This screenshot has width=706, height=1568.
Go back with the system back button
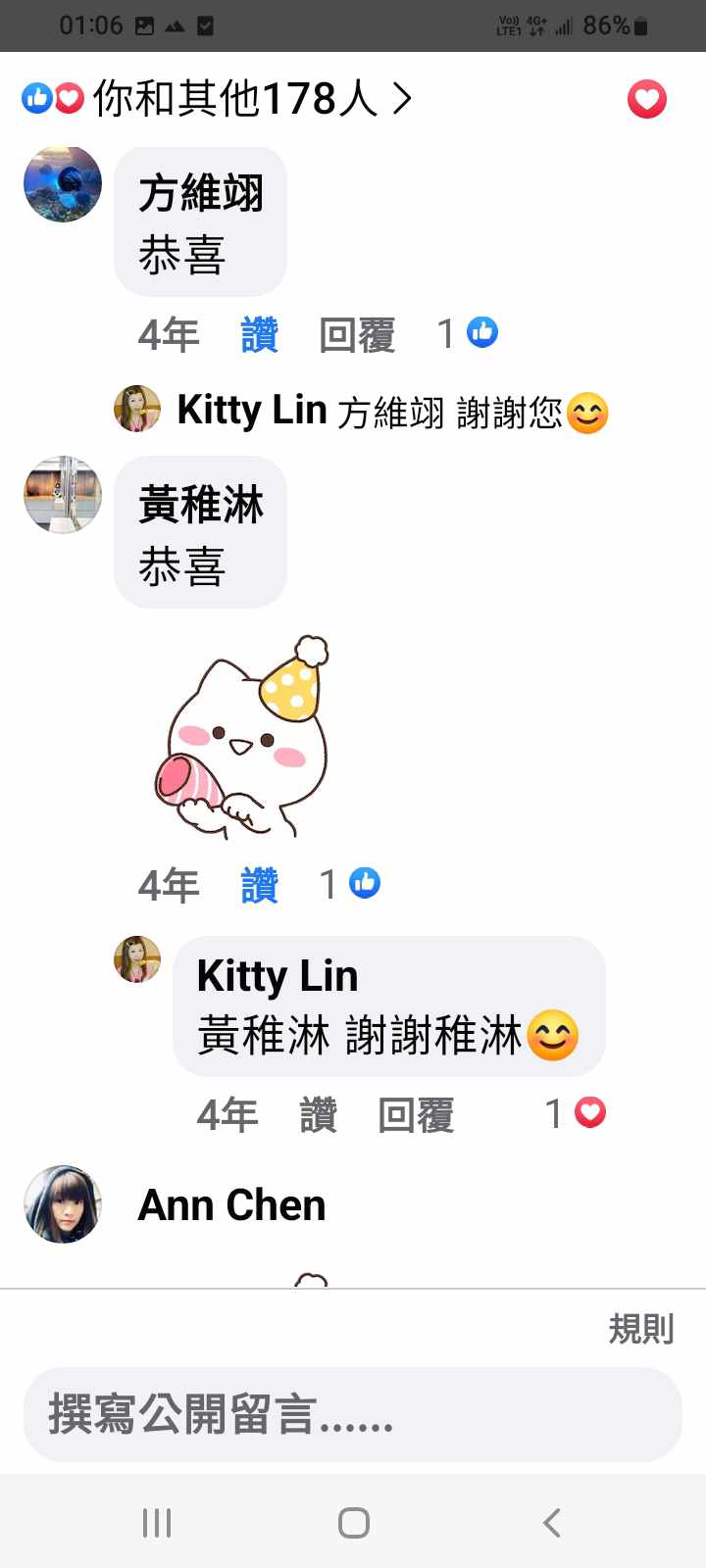pos(551,1522)
